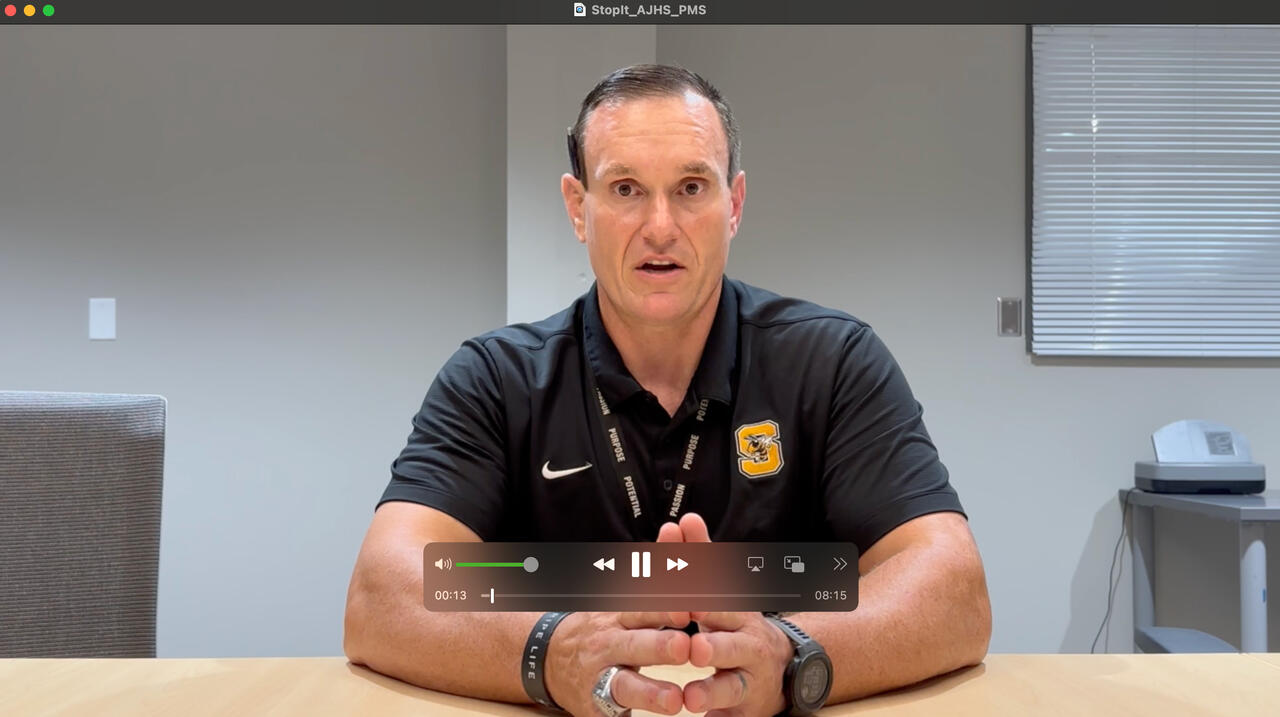Minimize the window with the yellow button
Viewport: 1280px width, 717px height.
pos(30,10)
